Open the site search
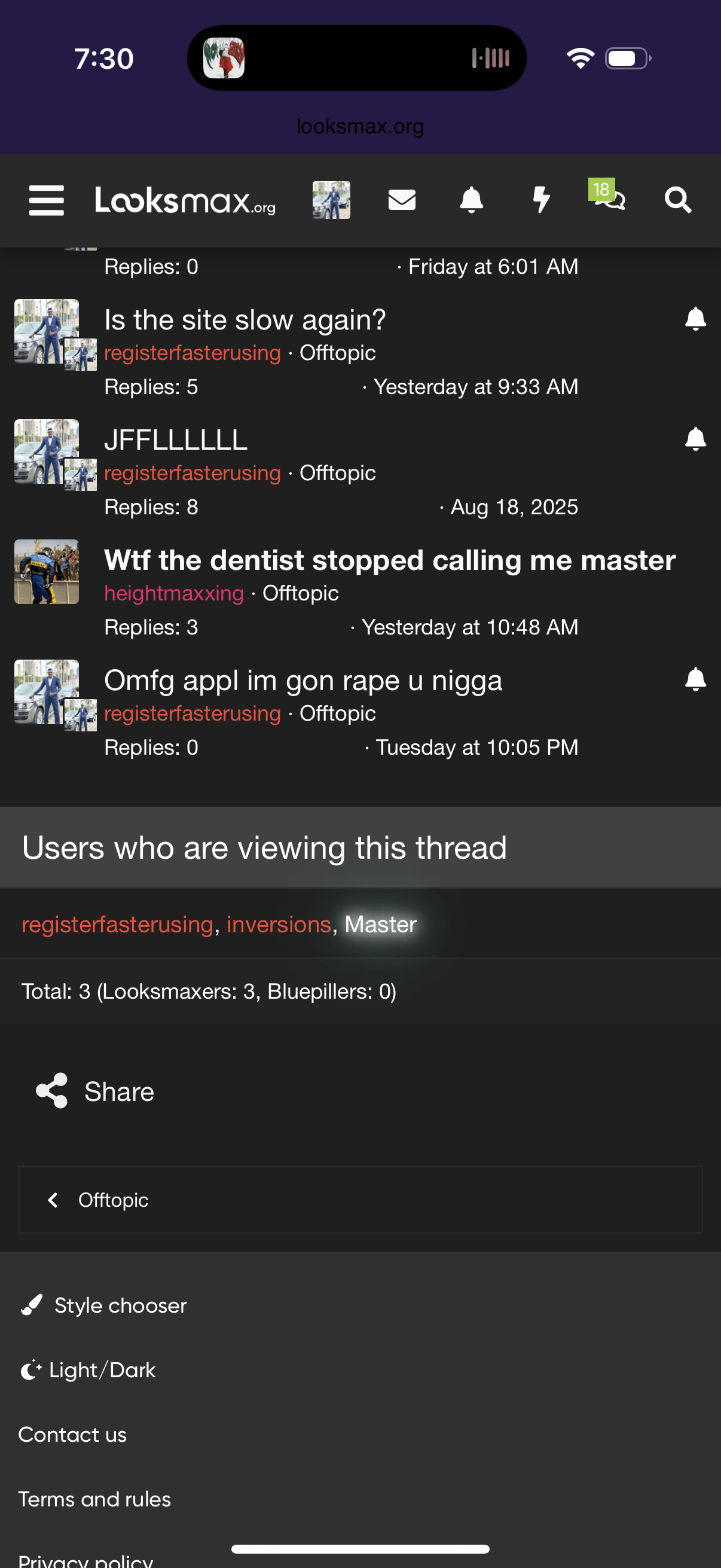The width and height of the screenshot is (721, 1568). pos(678,200)
